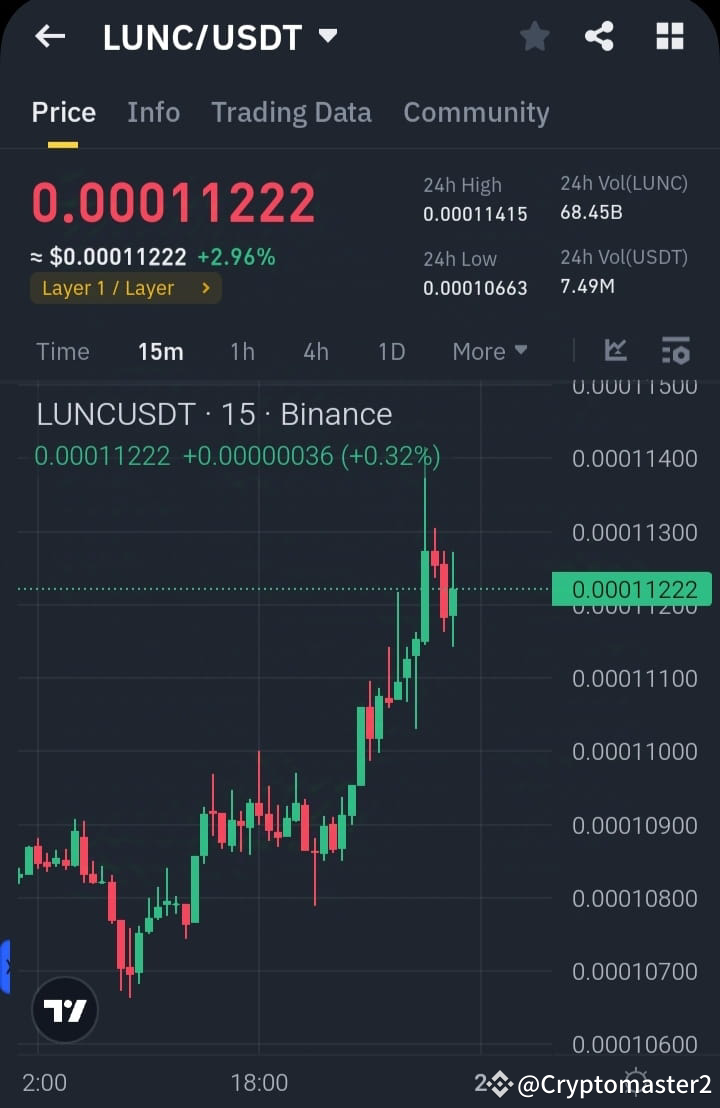
Task: Click the TradingView logo on the chart
Action: point(64,1011)
